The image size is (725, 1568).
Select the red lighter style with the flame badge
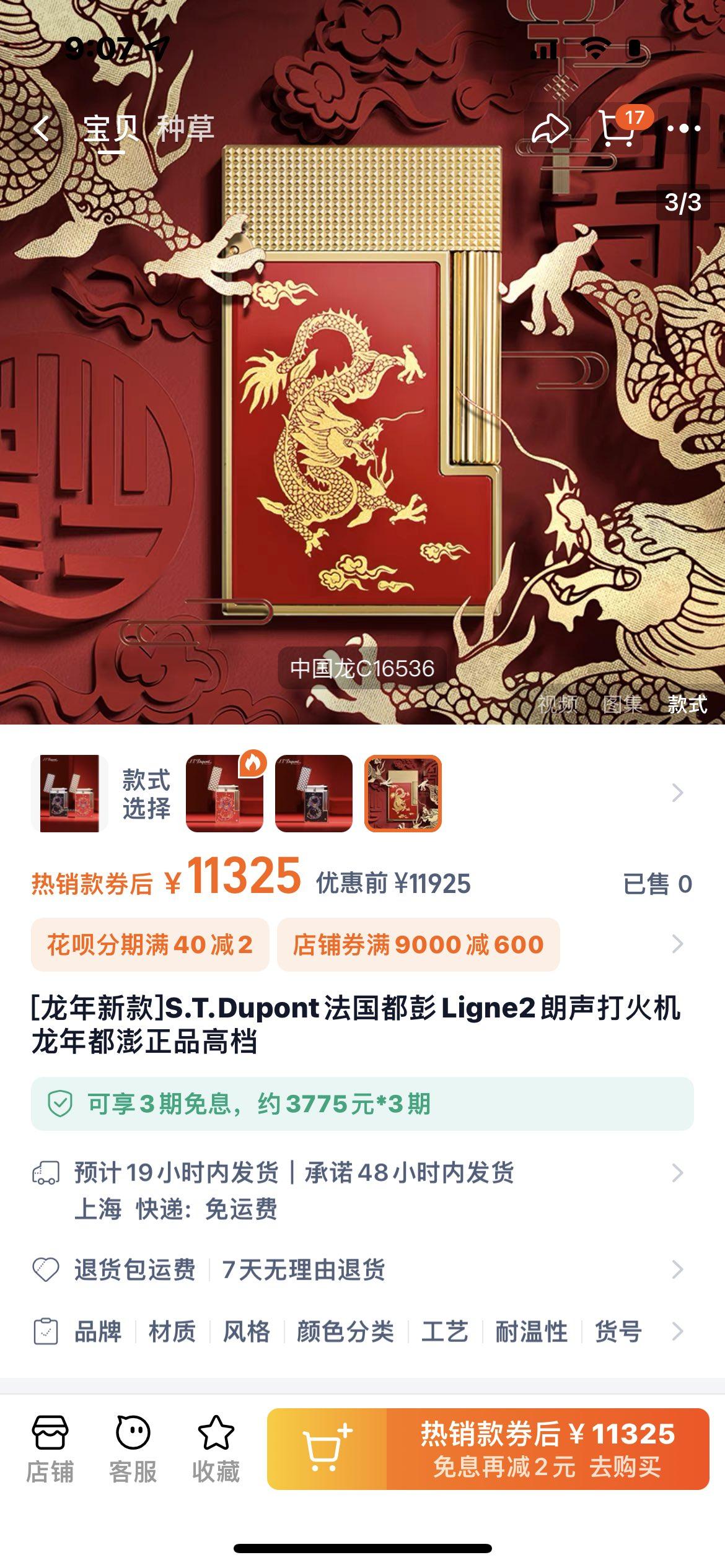224,793
